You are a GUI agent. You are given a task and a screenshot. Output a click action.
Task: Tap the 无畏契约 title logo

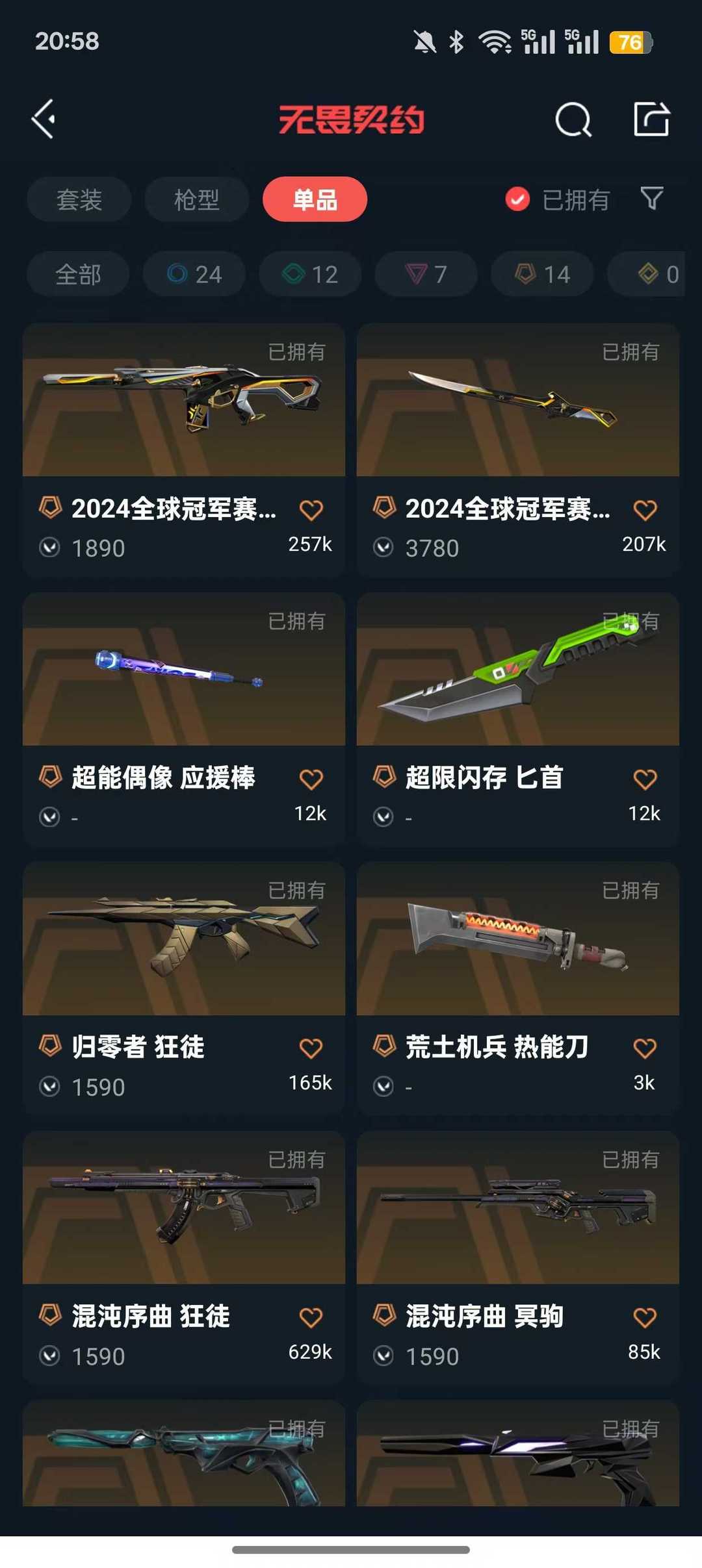pyautogui.click(x=351, y=120)
